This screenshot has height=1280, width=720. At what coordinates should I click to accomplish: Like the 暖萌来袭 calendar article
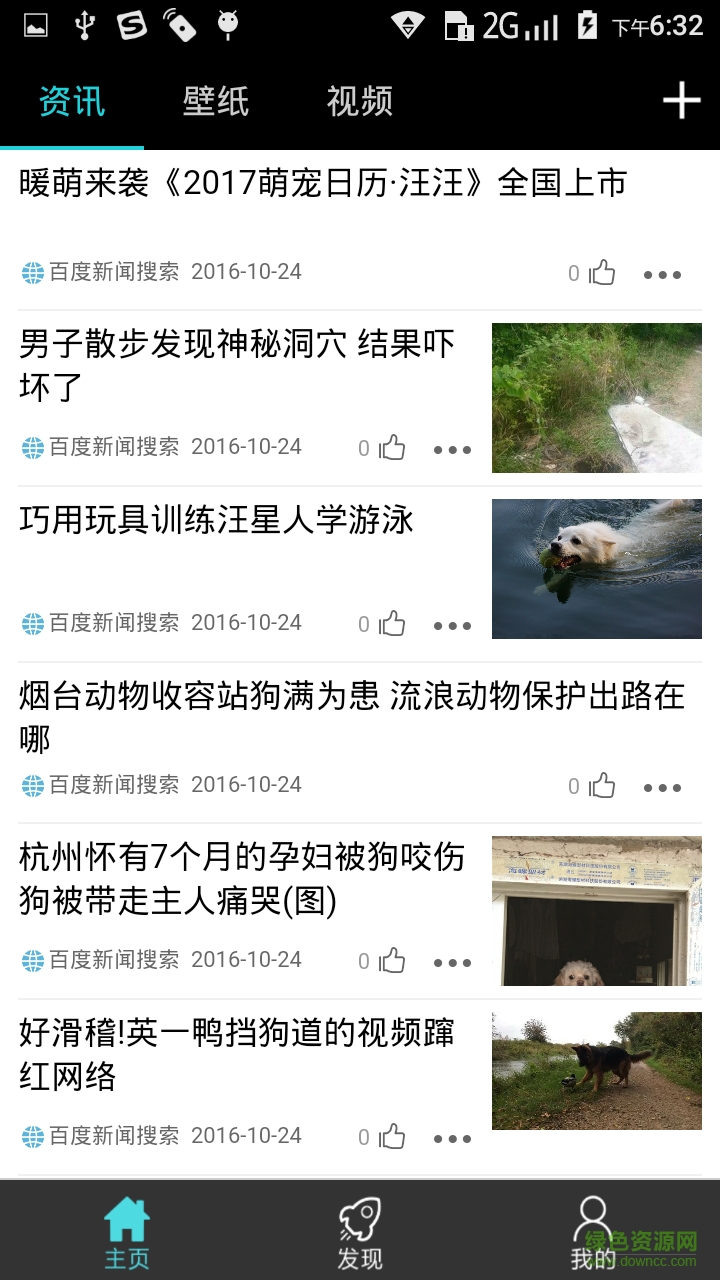tap(602, 273)
